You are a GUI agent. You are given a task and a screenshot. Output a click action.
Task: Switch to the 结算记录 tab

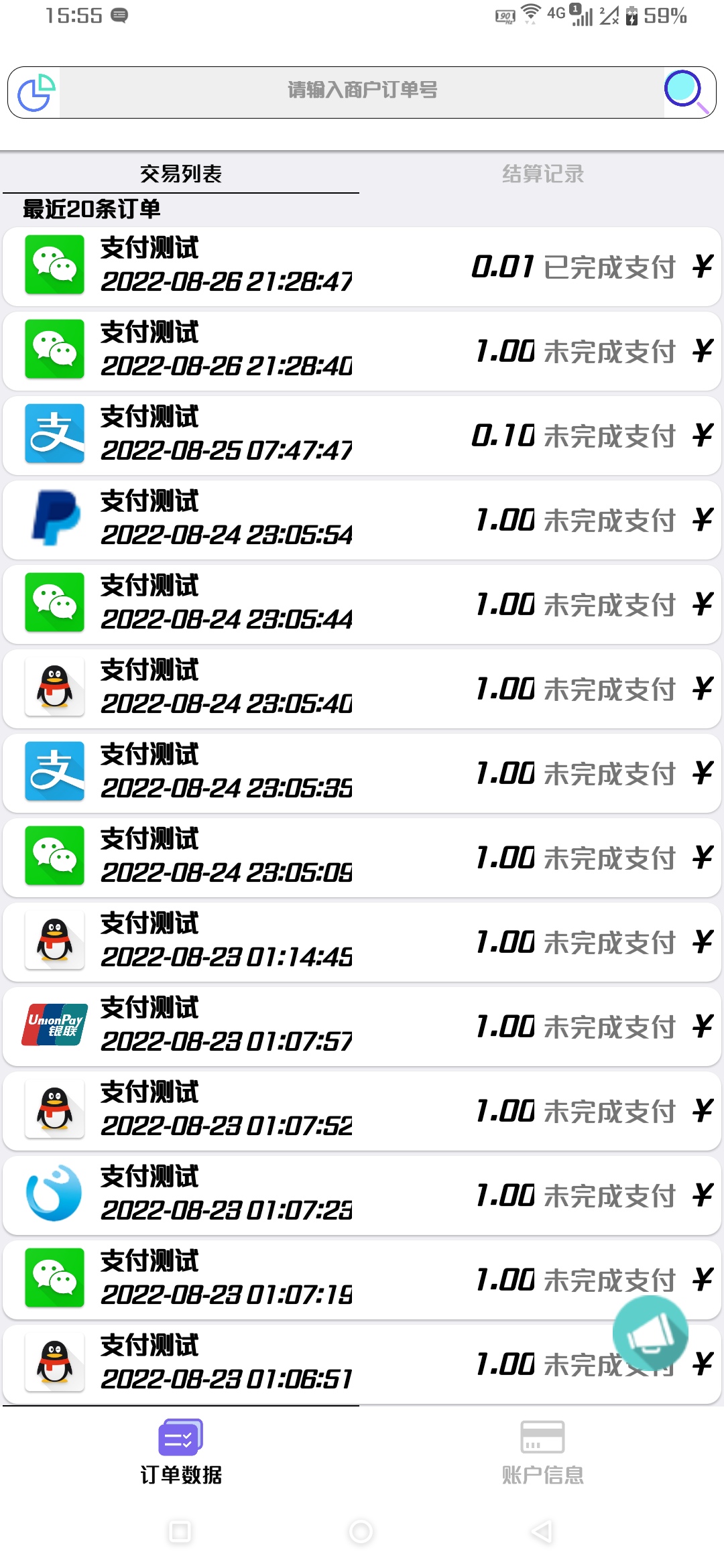click(543, 173)
